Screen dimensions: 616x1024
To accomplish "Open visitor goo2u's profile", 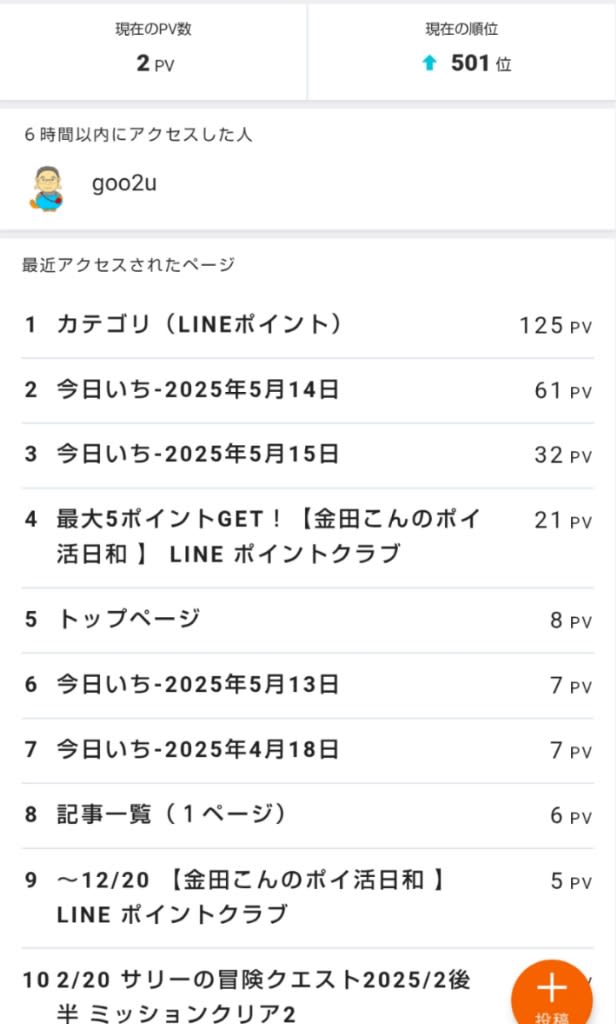I will pyautogui.click(x=93, y=185).
